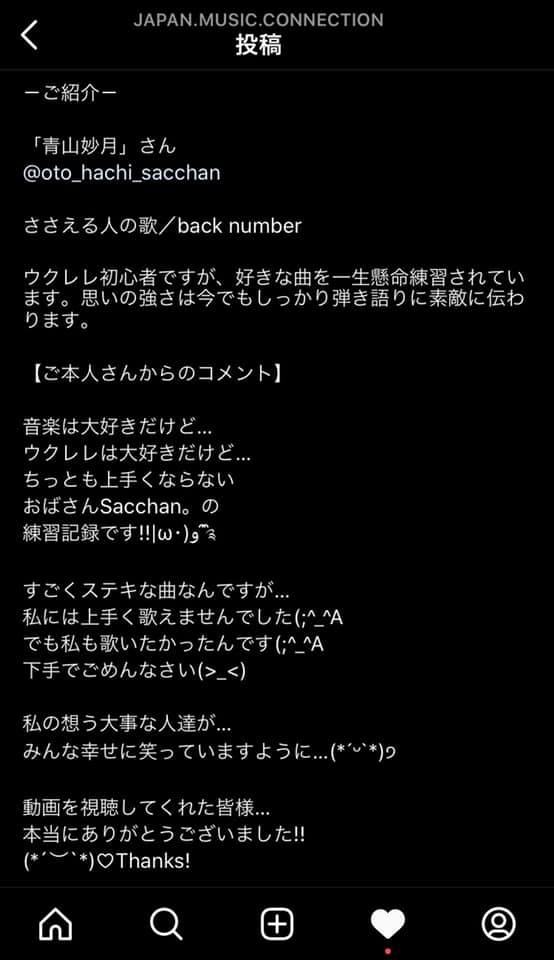Open the Search tab

click(166, 924)
